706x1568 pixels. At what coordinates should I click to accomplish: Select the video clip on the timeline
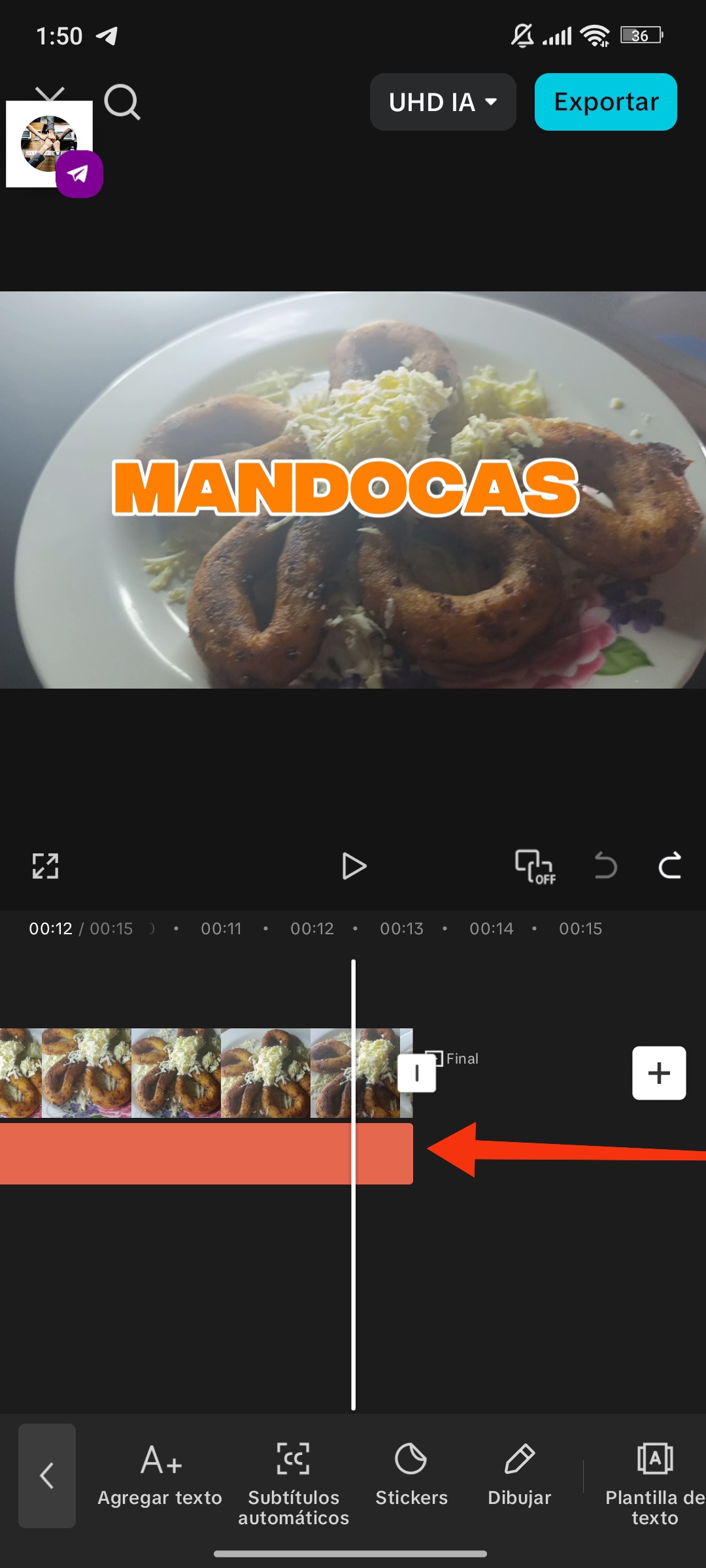[x=196, y=1073]
